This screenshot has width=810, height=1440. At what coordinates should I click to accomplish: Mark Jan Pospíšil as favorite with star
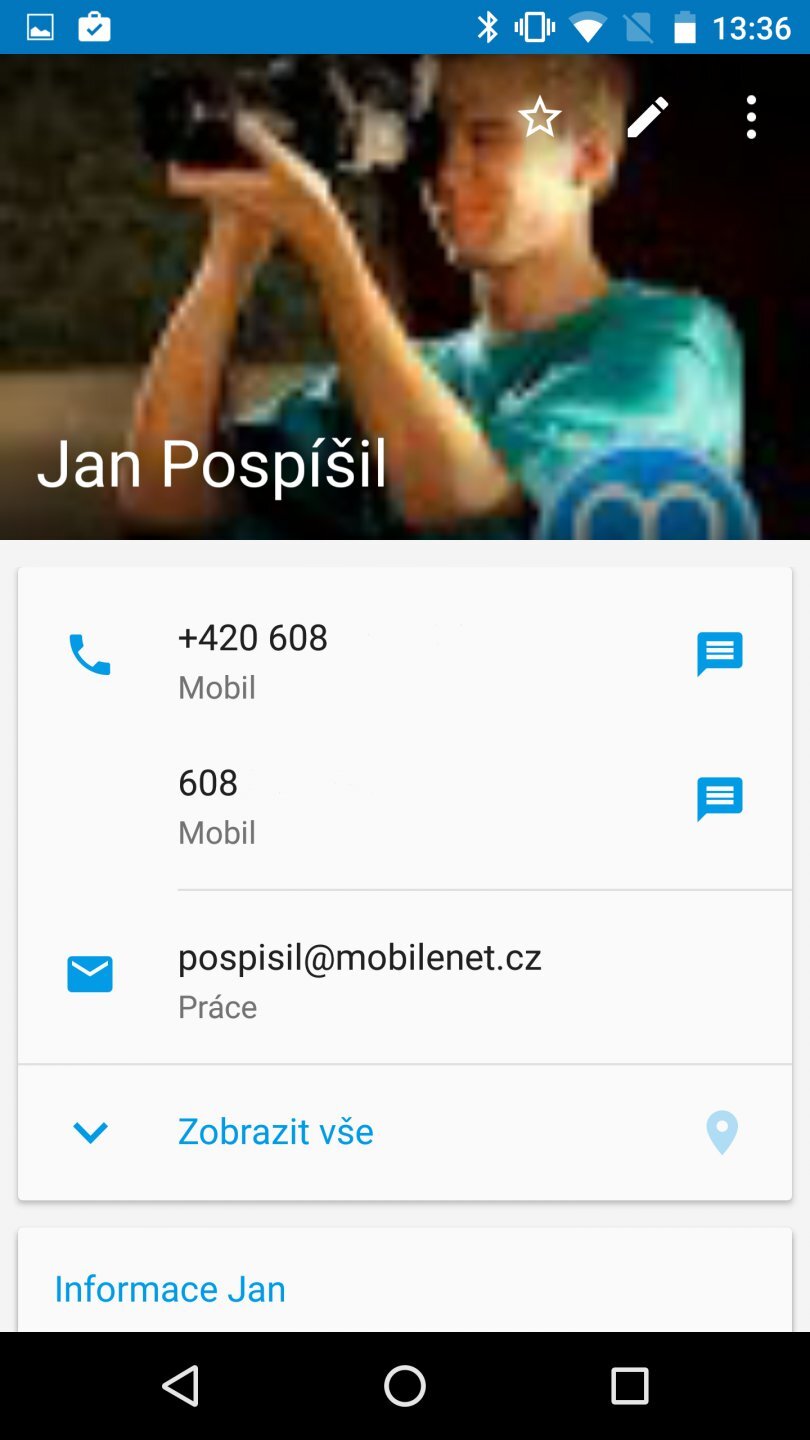[540, 119]
